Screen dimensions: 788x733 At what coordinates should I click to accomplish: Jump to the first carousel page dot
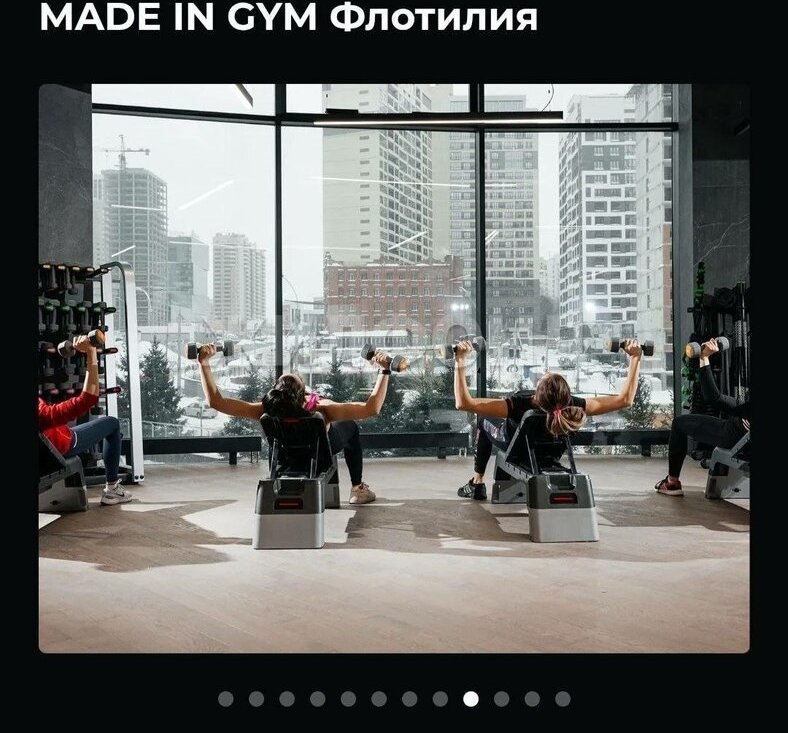[x=226, y=699]
